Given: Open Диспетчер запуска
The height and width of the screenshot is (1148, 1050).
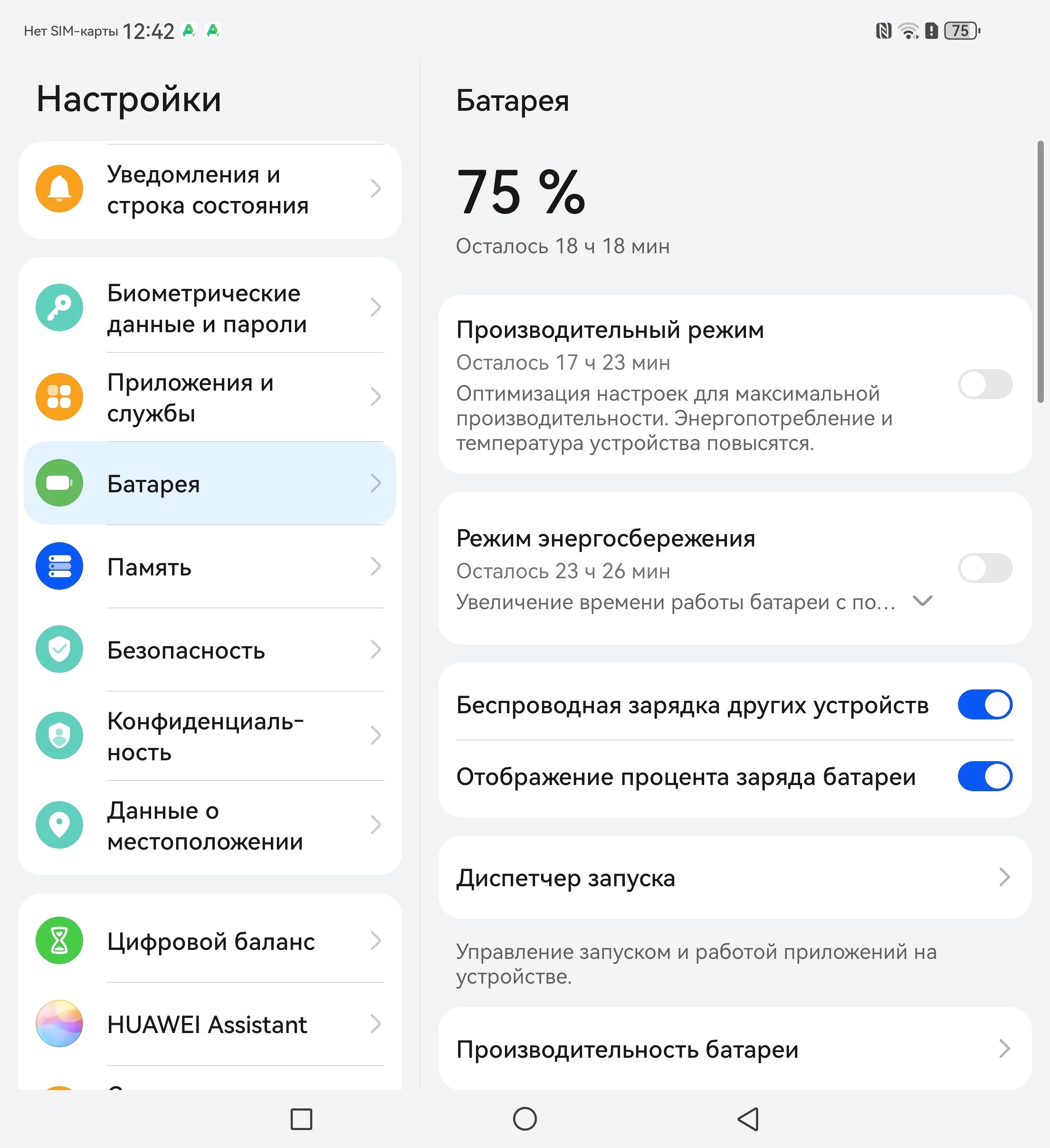Looking at the screenshot, I should click(x=734, y=878).
